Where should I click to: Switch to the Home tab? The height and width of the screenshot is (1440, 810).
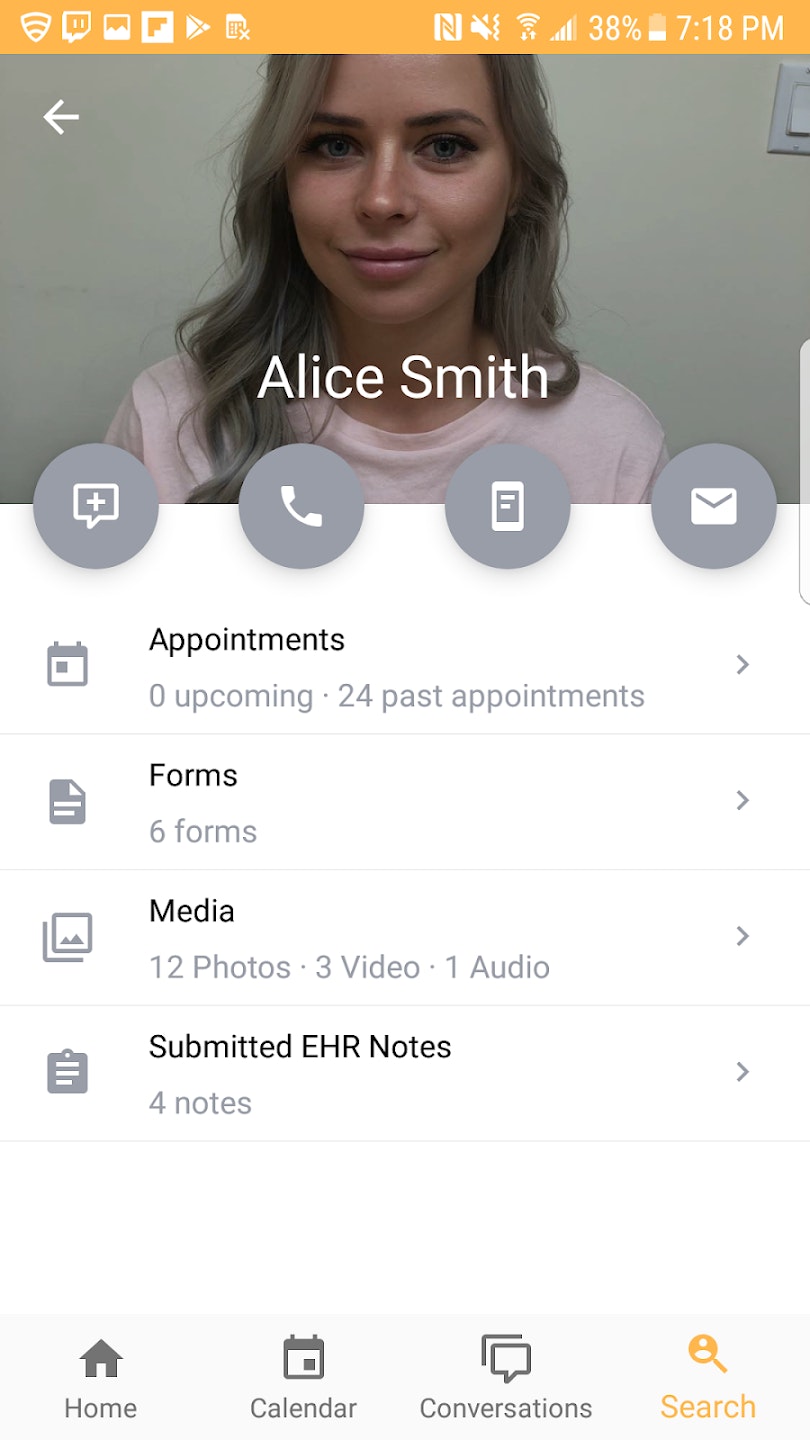click(101, 1378)
